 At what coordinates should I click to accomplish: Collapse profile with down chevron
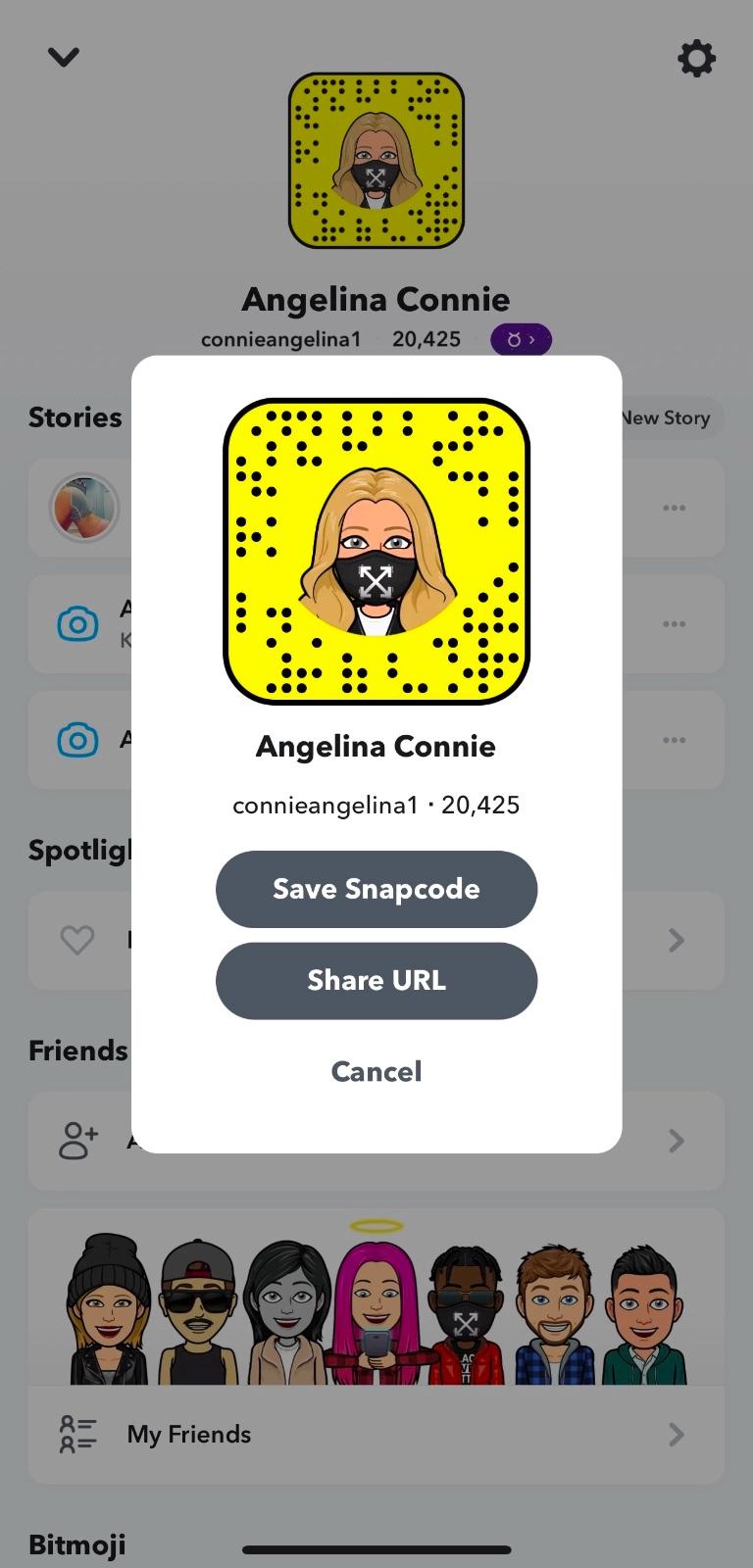tap(64, 57)
